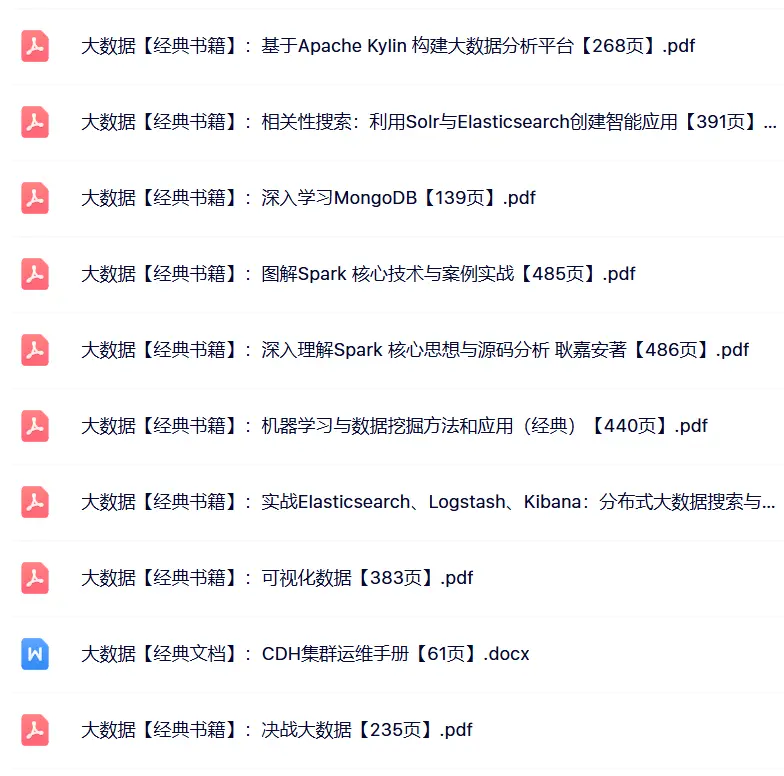Screen dimensions: 784x776
Task: Open 图解Spark 核心技术与案例实战 PDF
Action: [358, 274]
